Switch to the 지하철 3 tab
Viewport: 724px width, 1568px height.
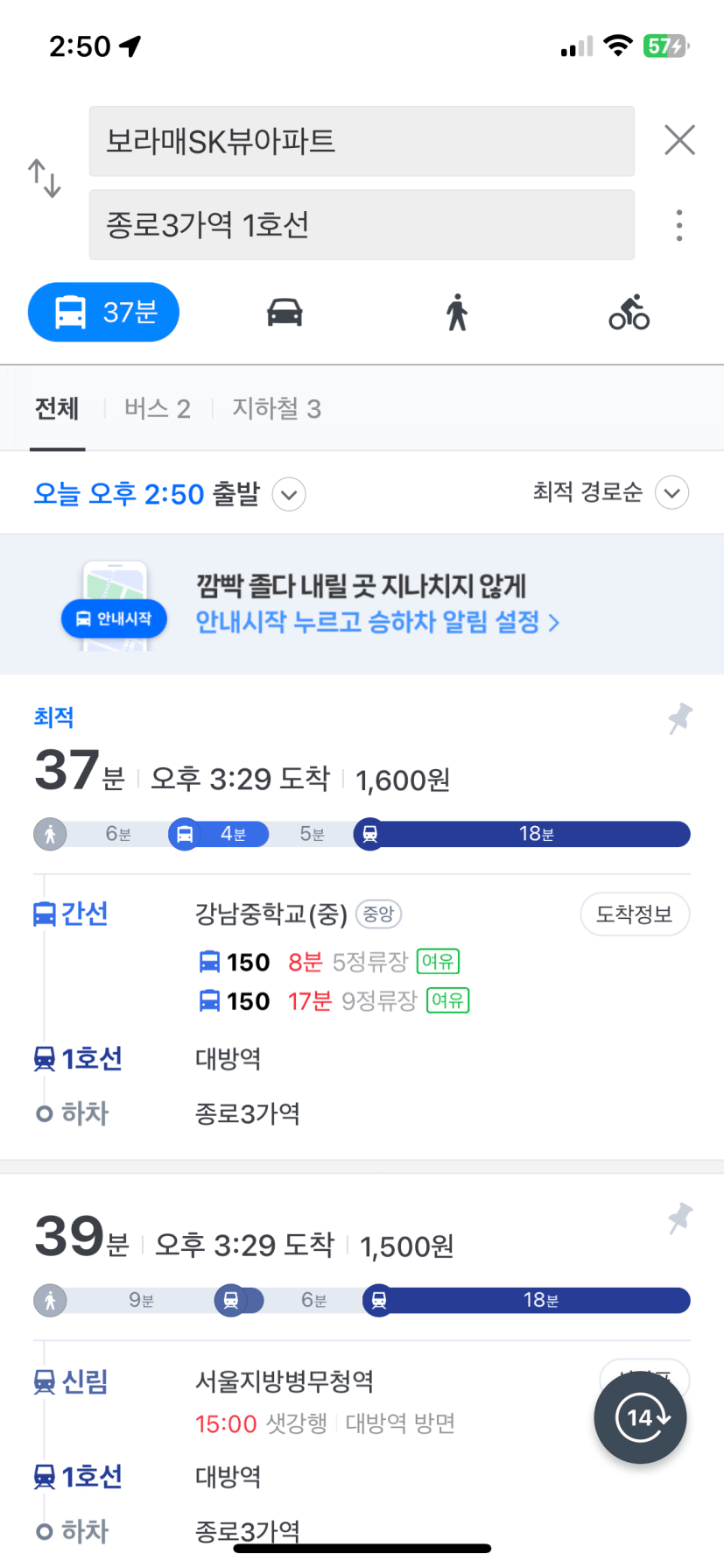point(277,408)
